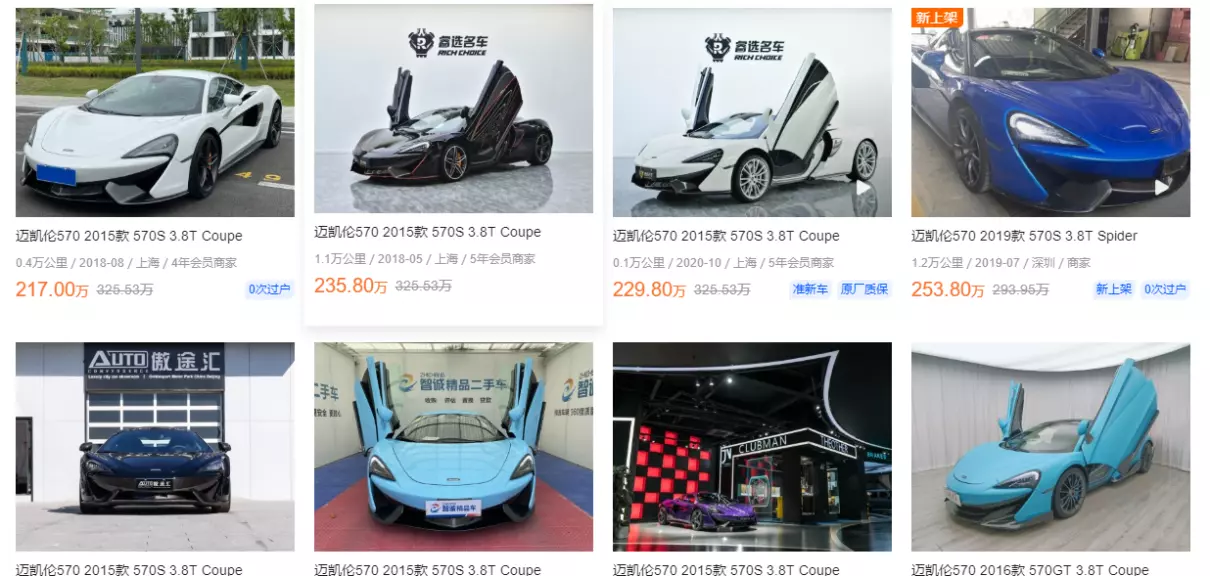1210x576 pixels.
Task: Open the white 570S listing priced 229.80万
Action: [752, 112]
